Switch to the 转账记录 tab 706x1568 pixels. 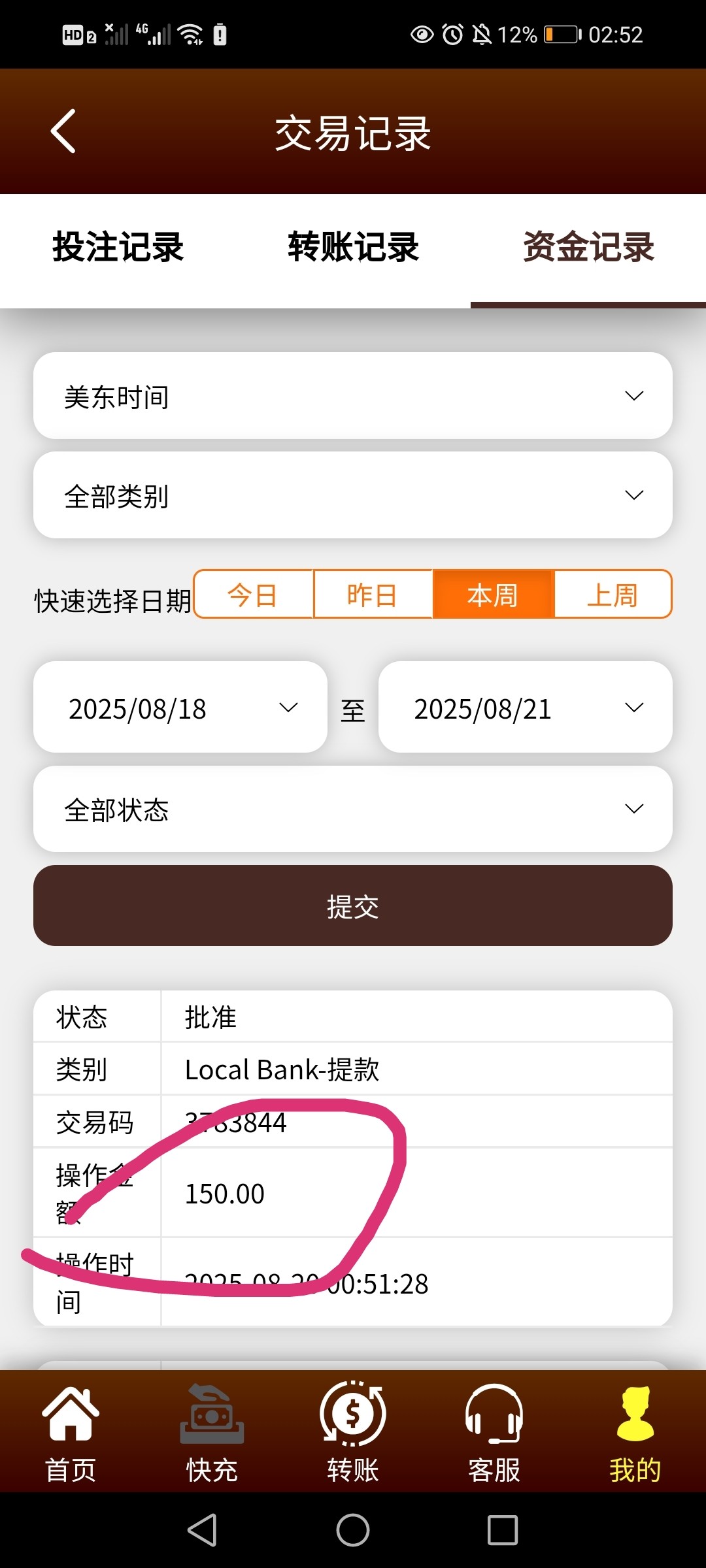tap(353, 248)
